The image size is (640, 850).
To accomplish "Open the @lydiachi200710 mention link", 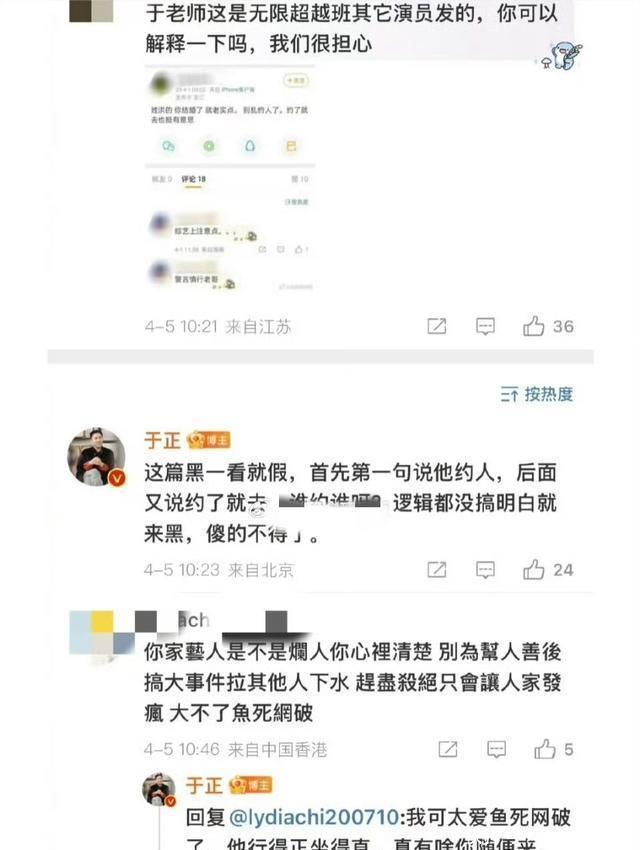I will click(x=314, y=817).
